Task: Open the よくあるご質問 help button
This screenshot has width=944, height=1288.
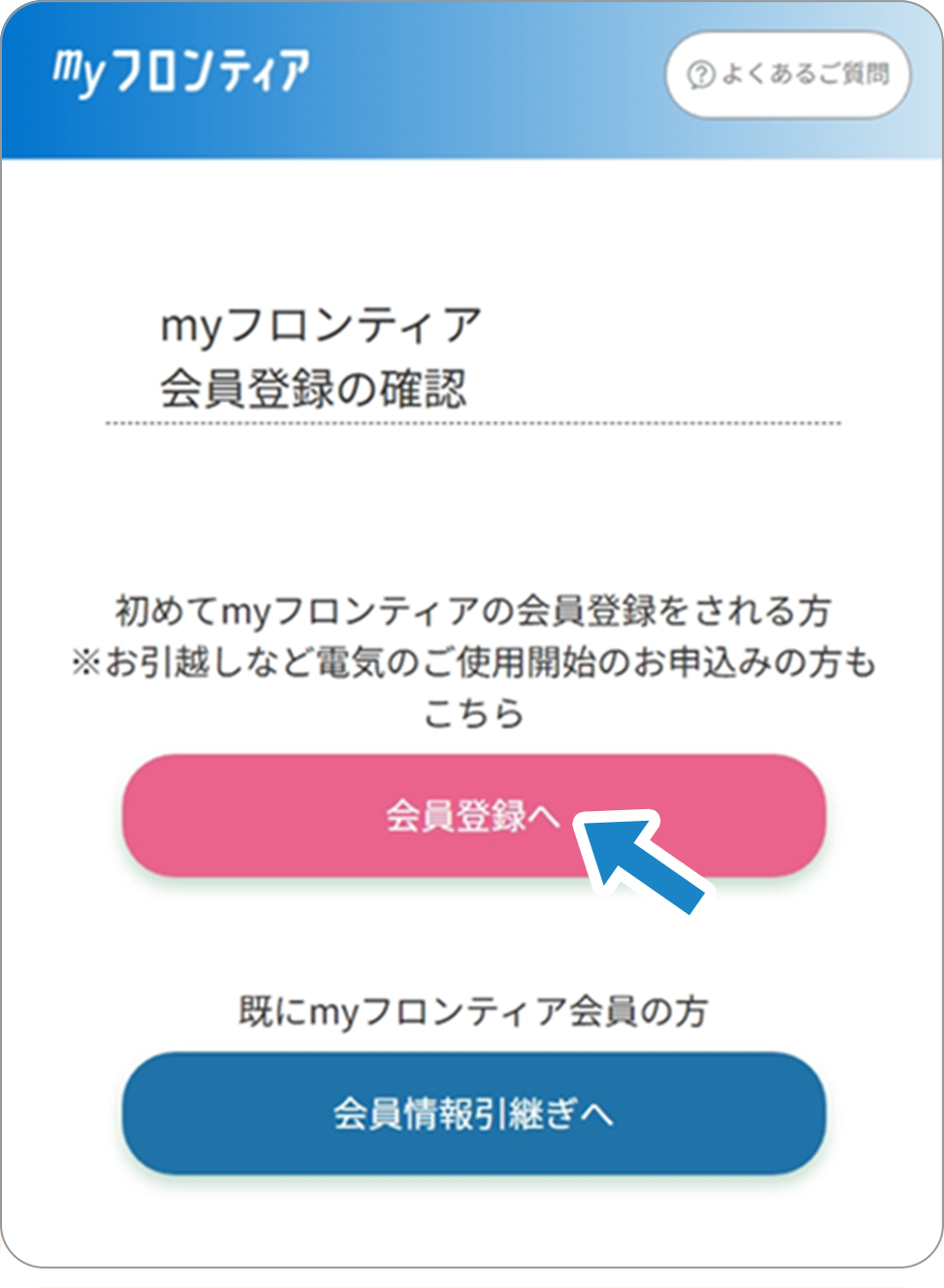Action: click(x=788, y=75)
